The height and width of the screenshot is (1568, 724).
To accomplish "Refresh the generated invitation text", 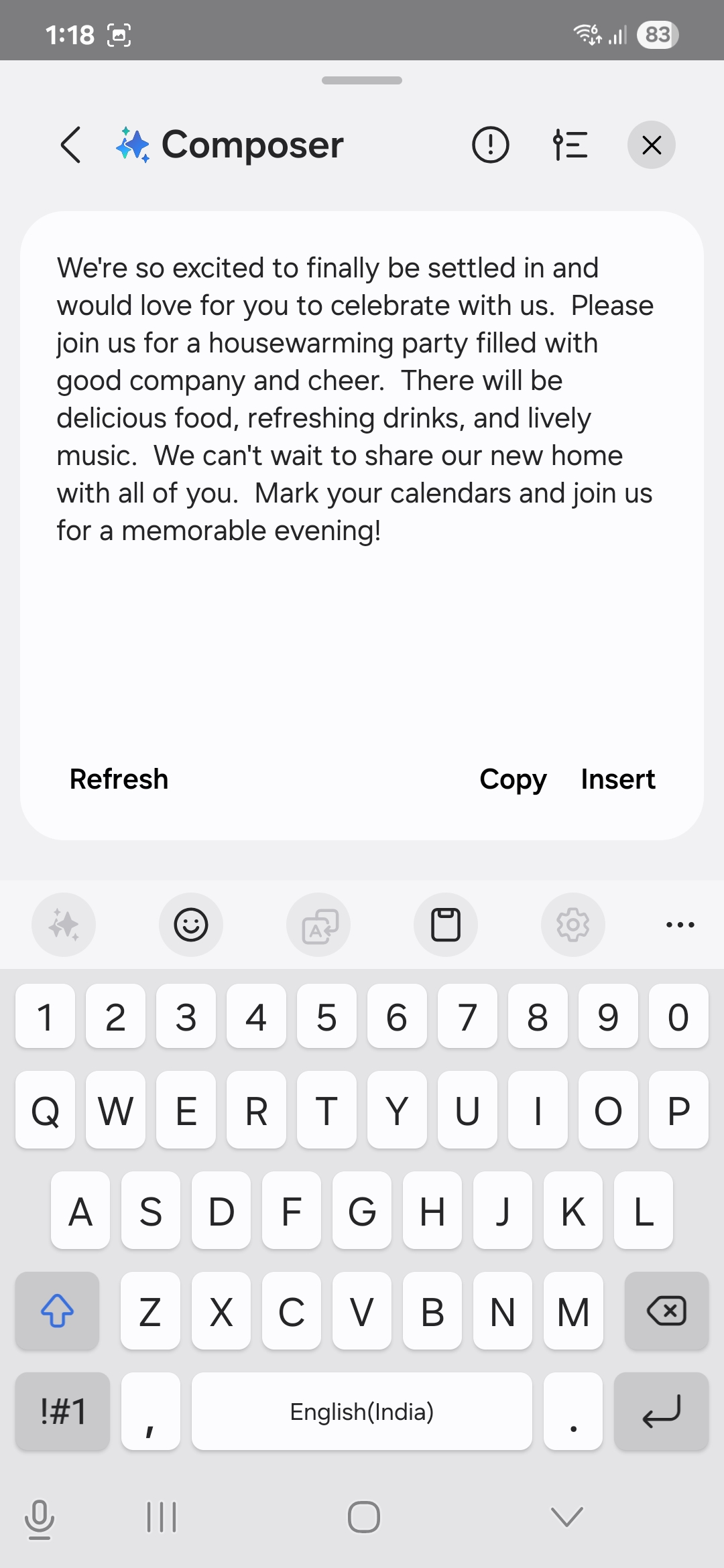I will click(119, 779).
